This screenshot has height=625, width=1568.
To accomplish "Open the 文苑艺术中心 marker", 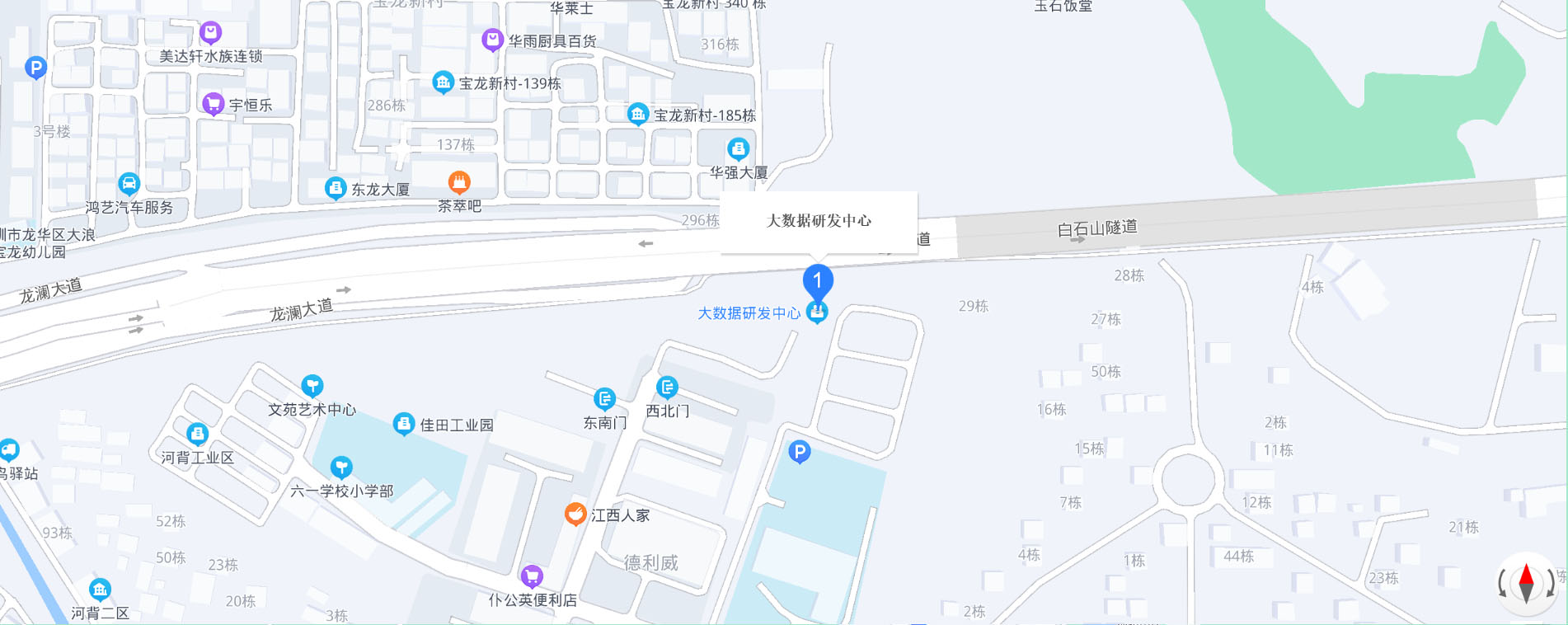I will pyautogui.click(x=312, y=385).
